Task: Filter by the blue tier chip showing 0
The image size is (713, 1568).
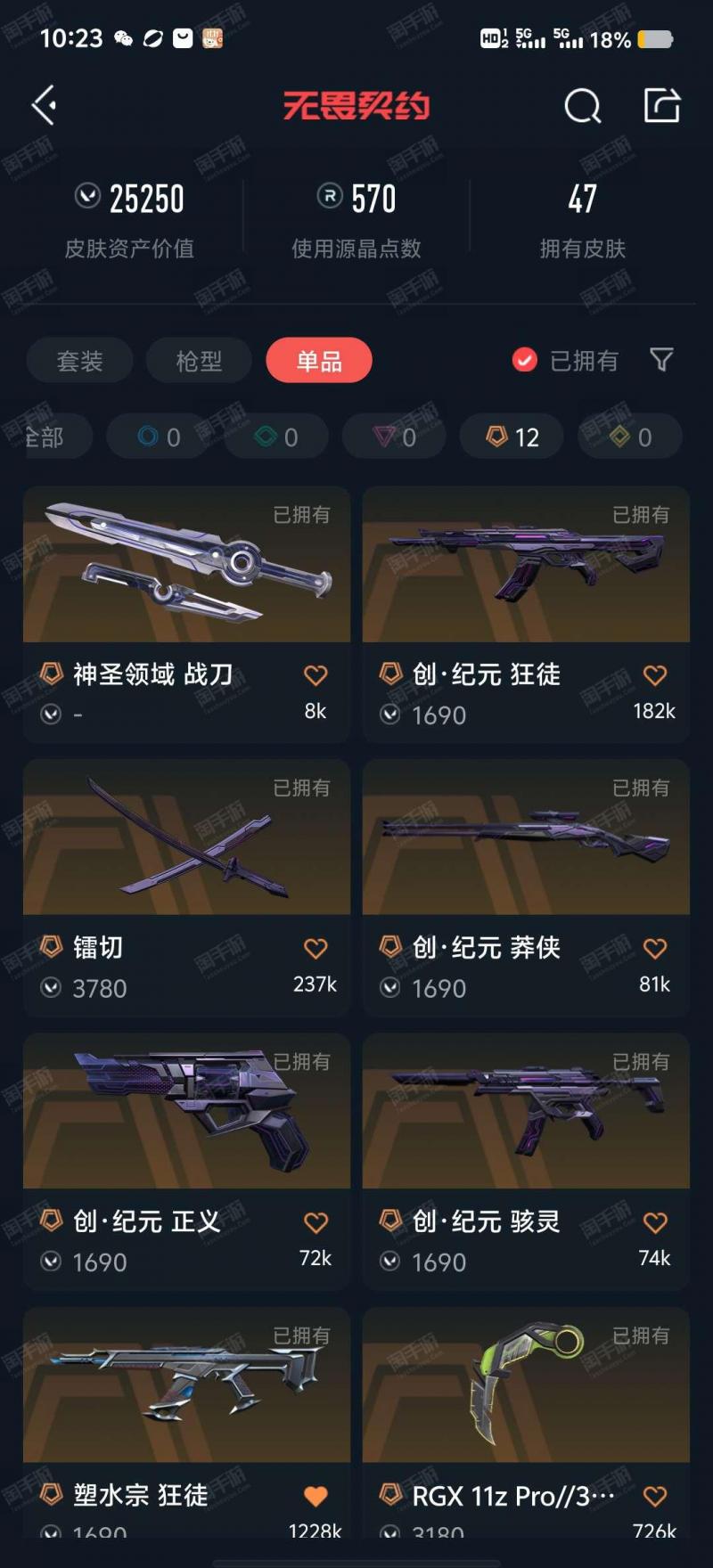Action: click(159, 437)
